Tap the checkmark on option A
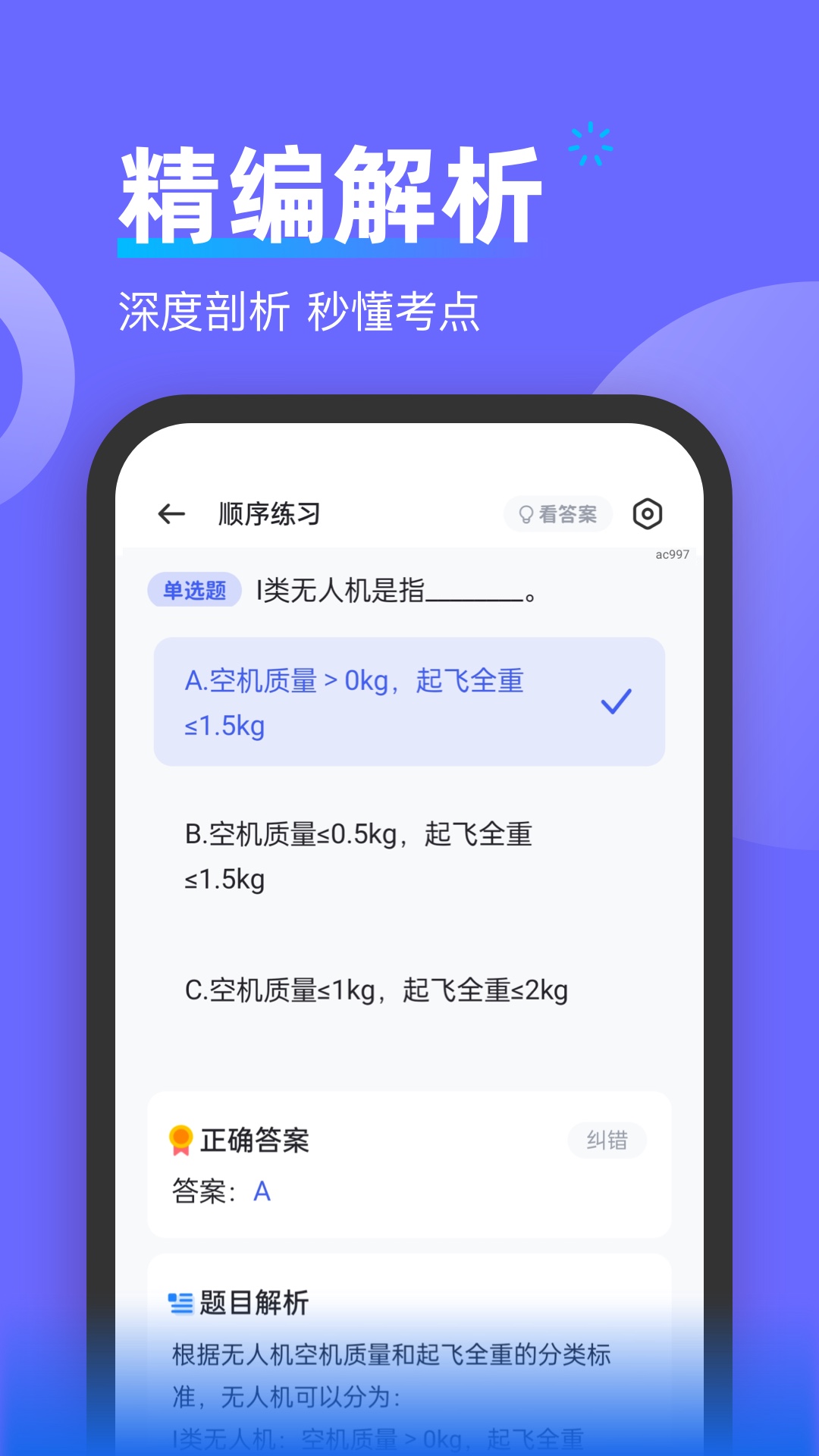The image size is (819, 1456). click(x=616, y=703)
